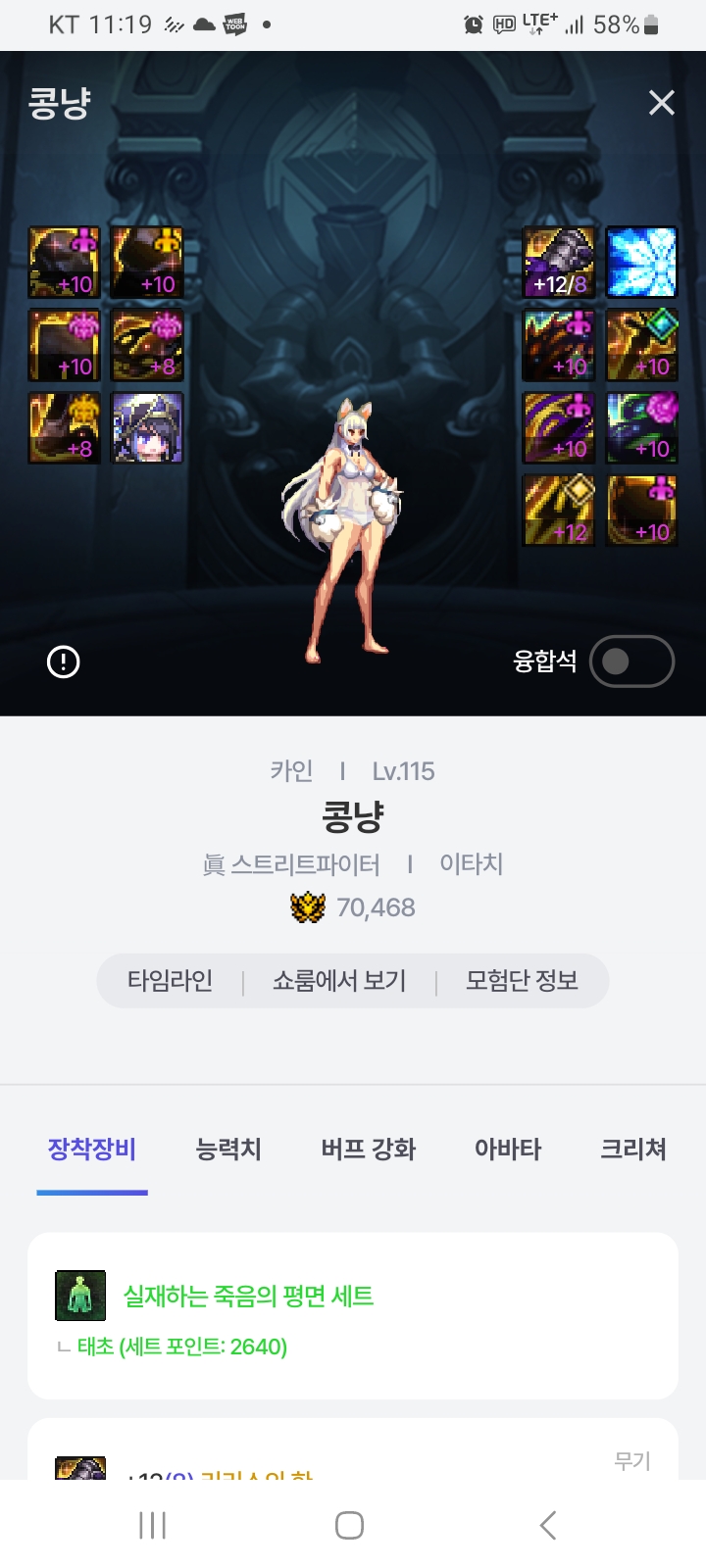Select the 장착장비 tab
The height and width of the screenshot is (1568, 706).
[92, 1150]
